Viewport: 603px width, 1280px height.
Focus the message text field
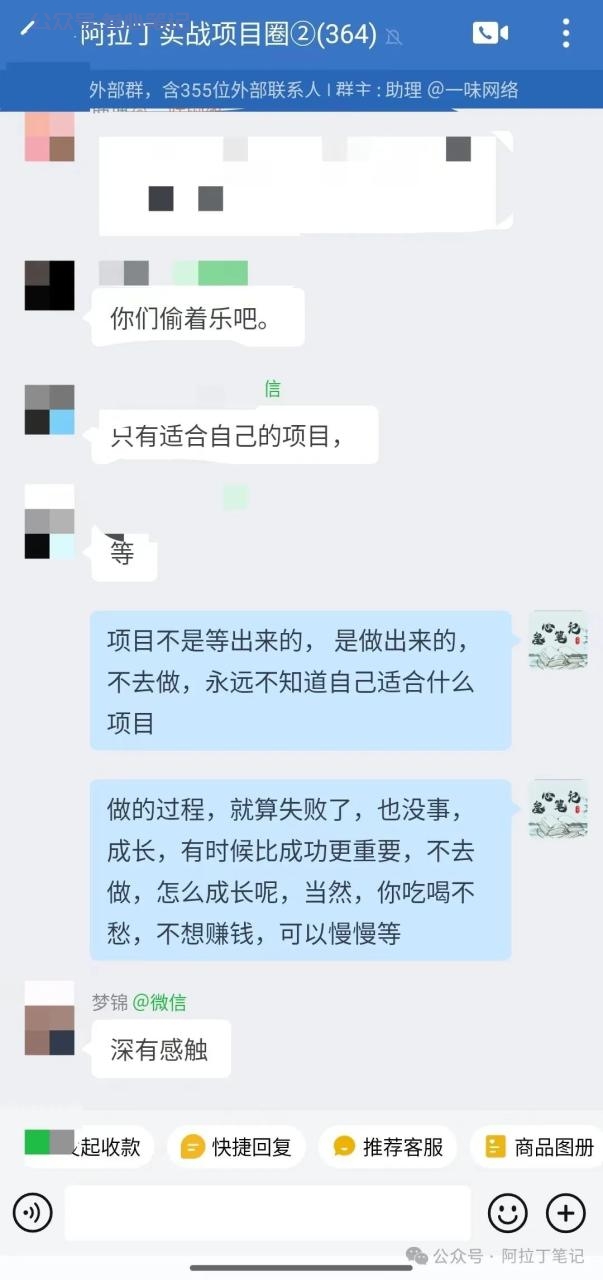(x=267, y=1214)
